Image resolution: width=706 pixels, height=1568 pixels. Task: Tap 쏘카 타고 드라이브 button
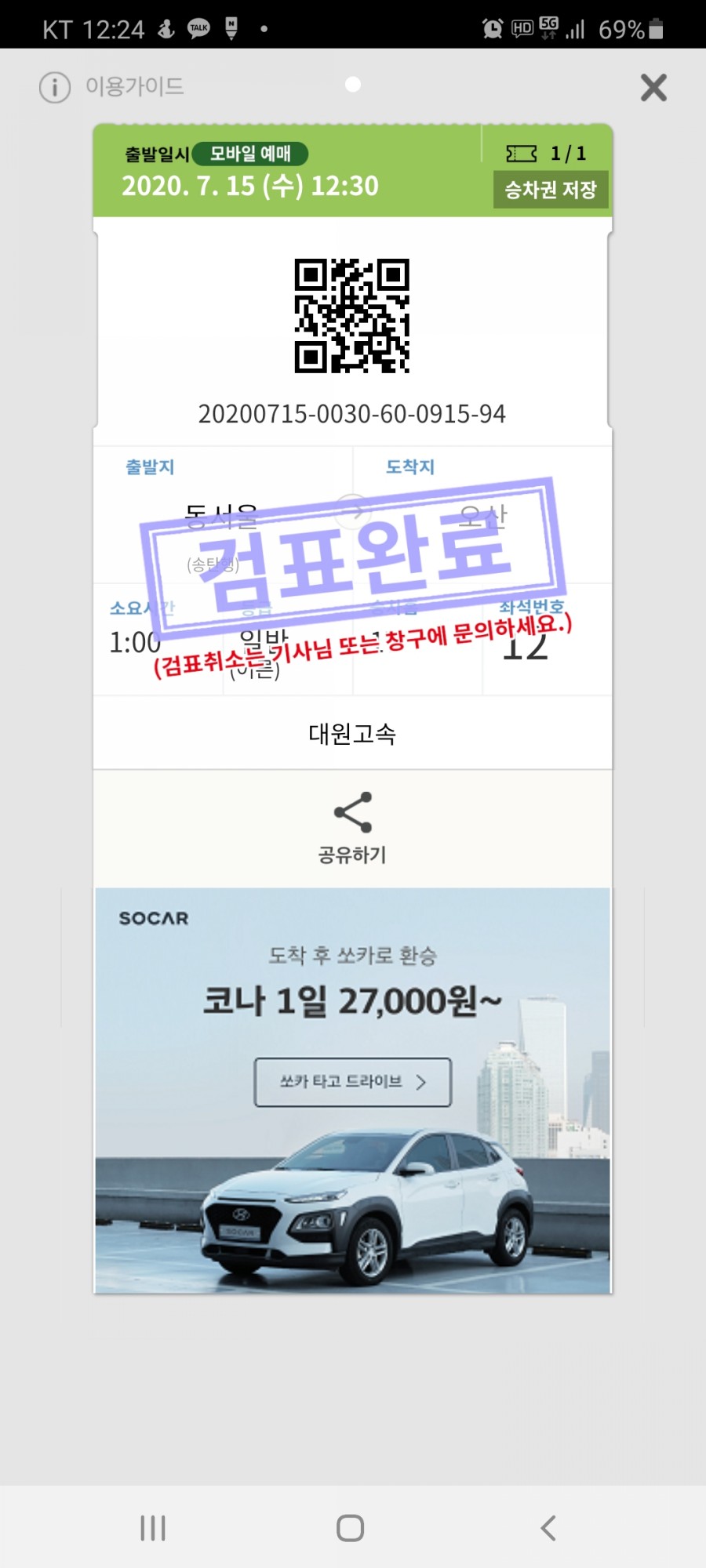352,1082
